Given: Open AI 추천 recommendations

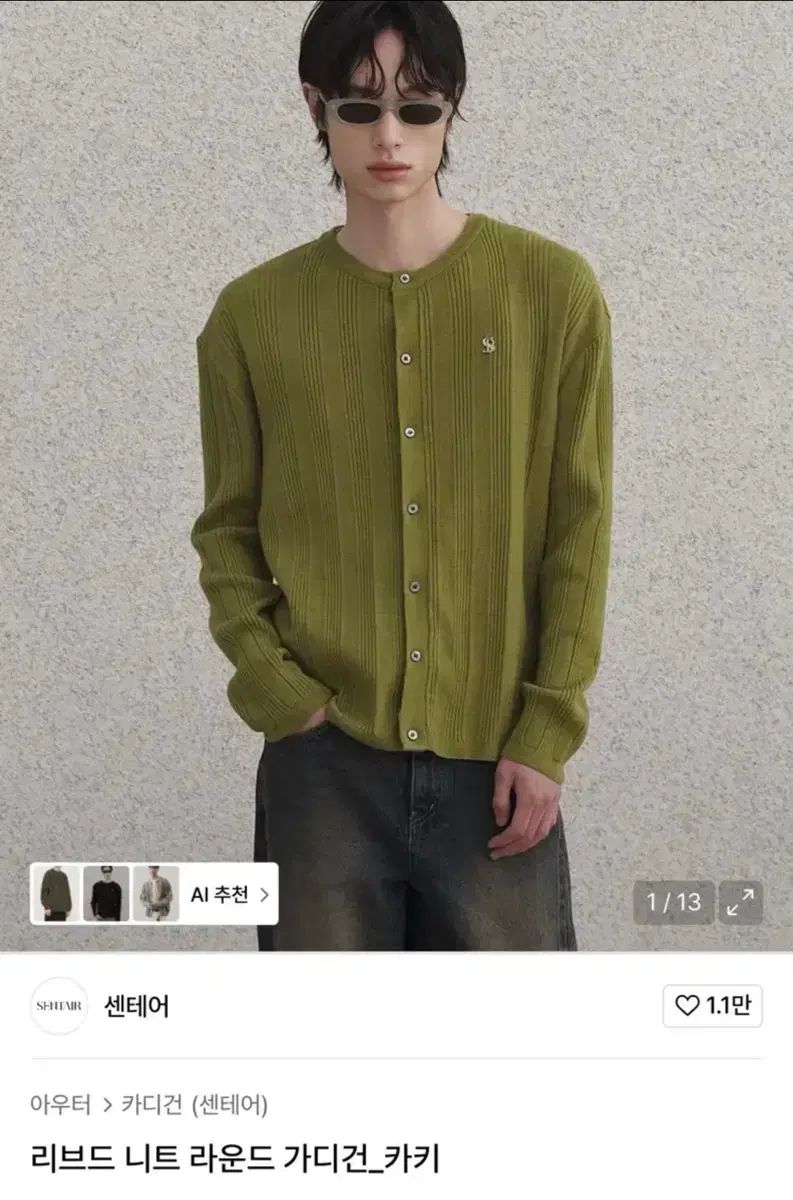Looking at the screenshot, I should coord(228,893).
